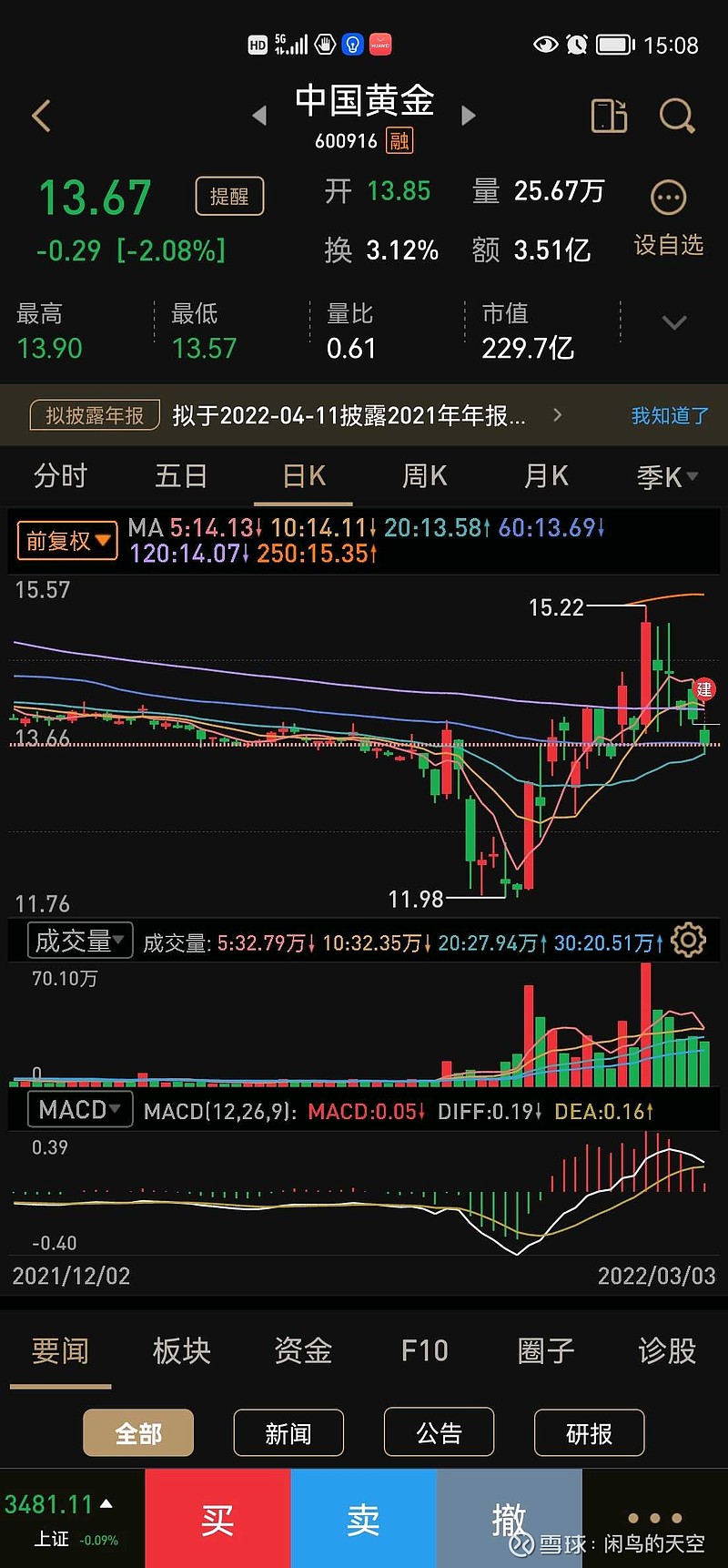Select the 全部 news filter

pos(137,1432)
